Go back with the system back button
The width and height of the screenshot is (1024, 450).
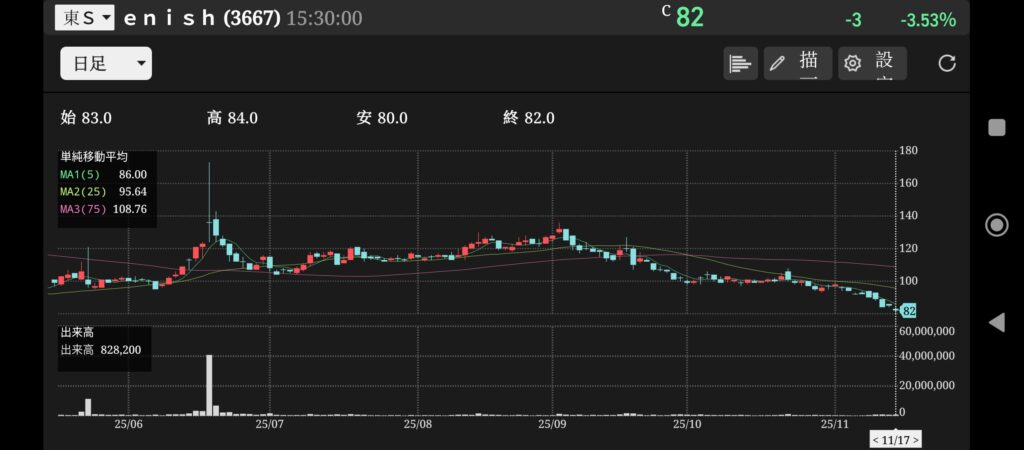(996, 322)
